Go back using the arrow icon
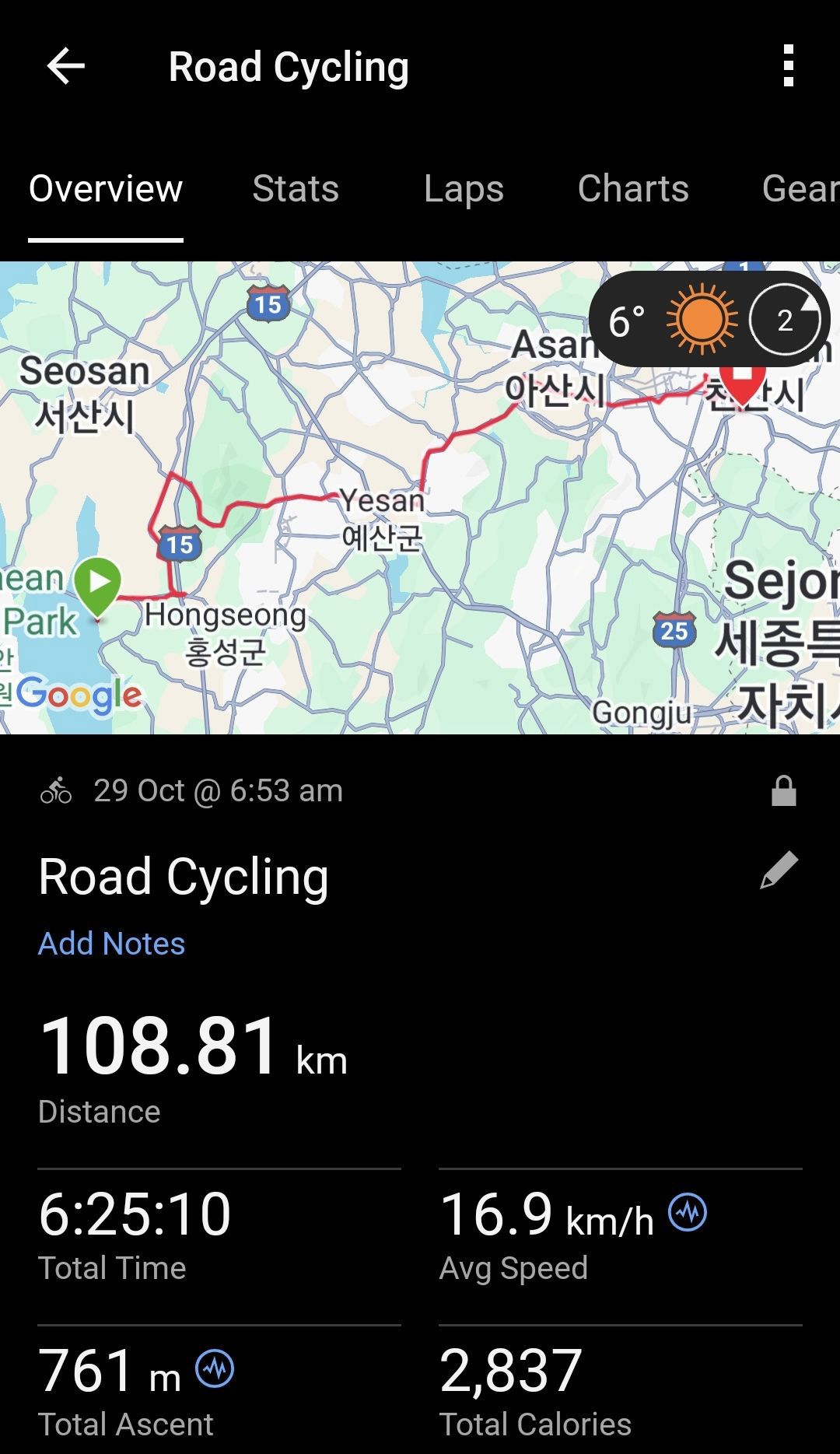Screen dimensions: 840x1454 65,66
